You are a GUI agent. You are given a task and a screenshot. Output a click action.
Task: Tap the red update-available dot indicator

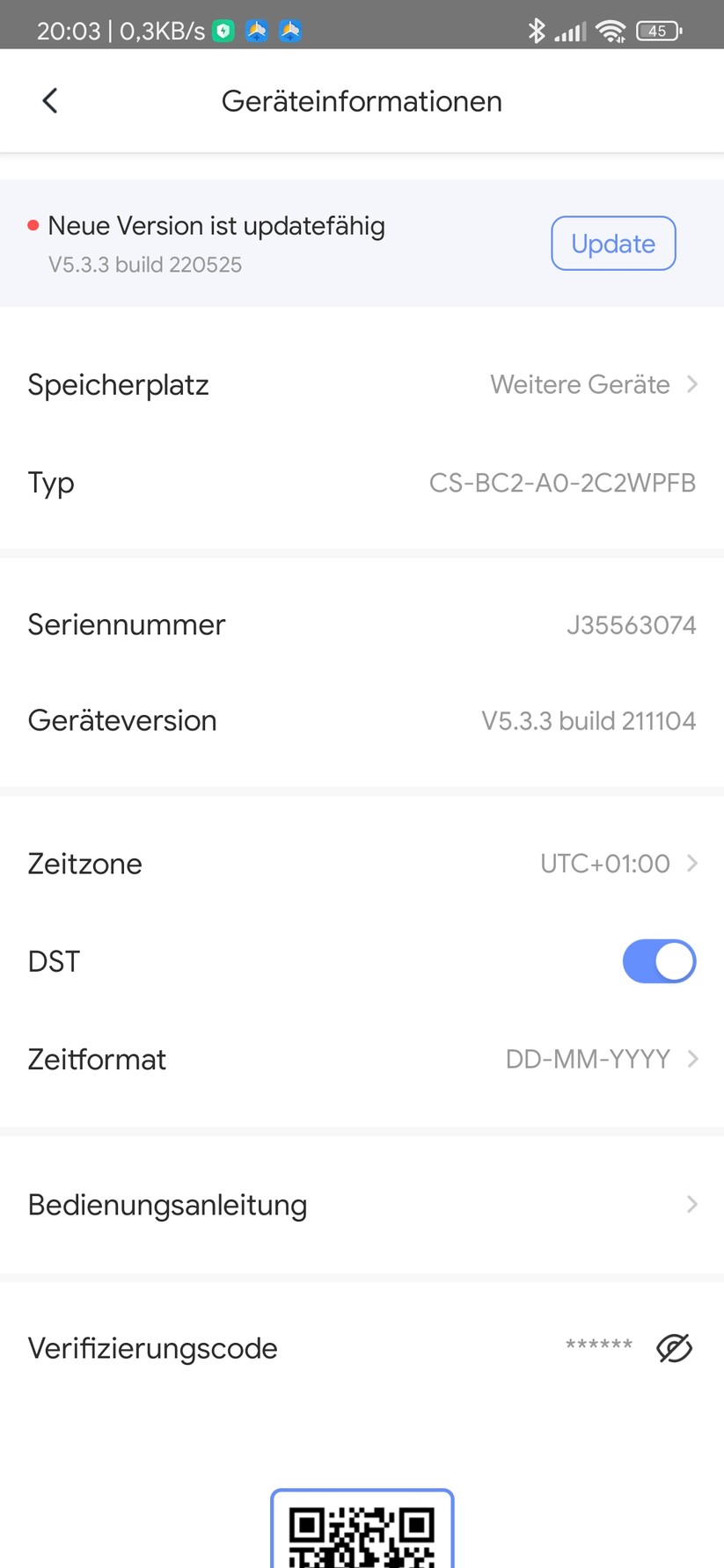[x=33, y=225]
